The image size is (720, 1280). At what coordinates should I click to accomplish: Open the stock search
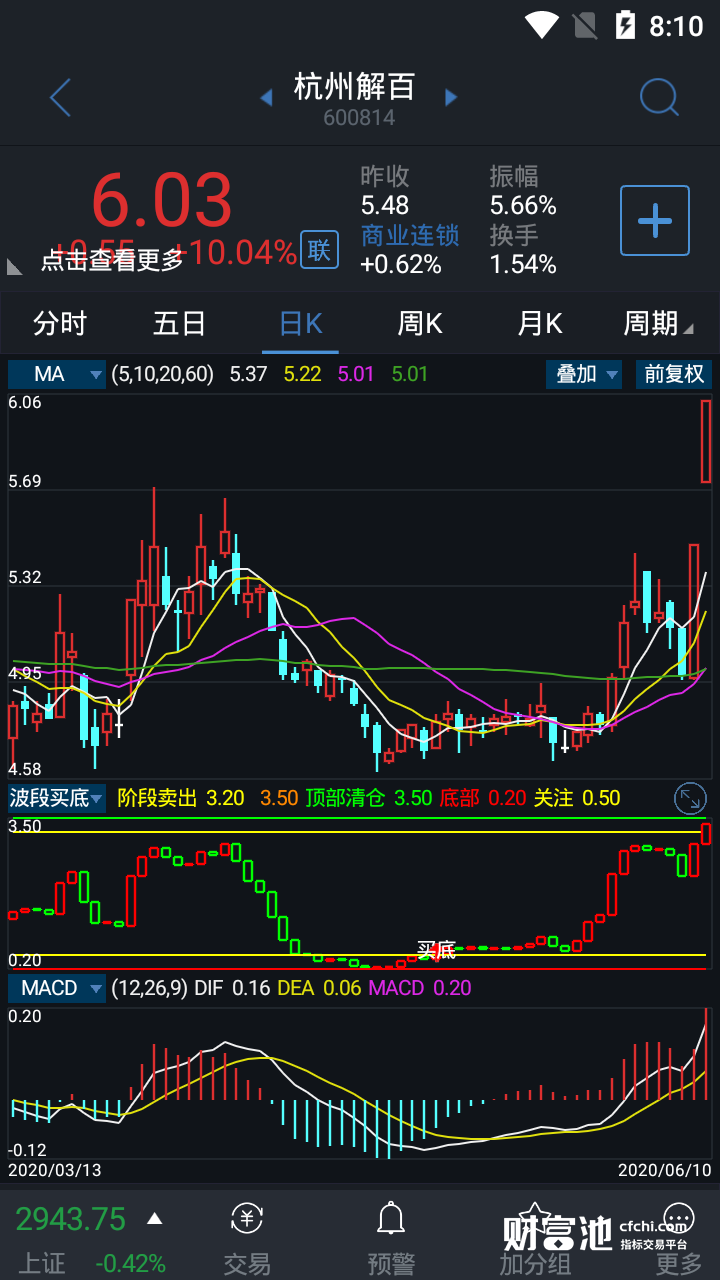point(659,98)
